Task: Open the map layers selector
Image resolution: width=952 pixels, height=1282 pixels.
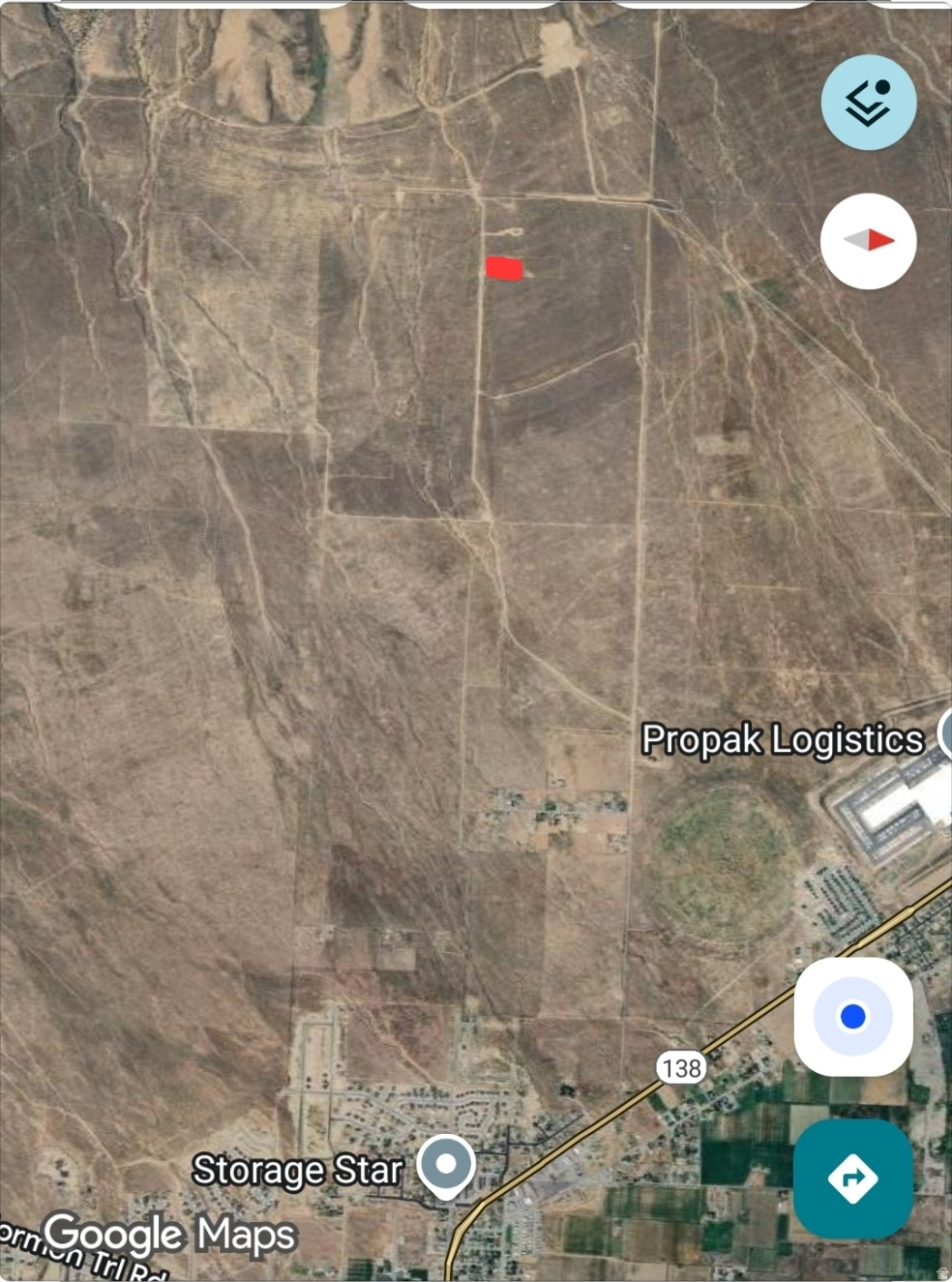Action: pos(868,103)
